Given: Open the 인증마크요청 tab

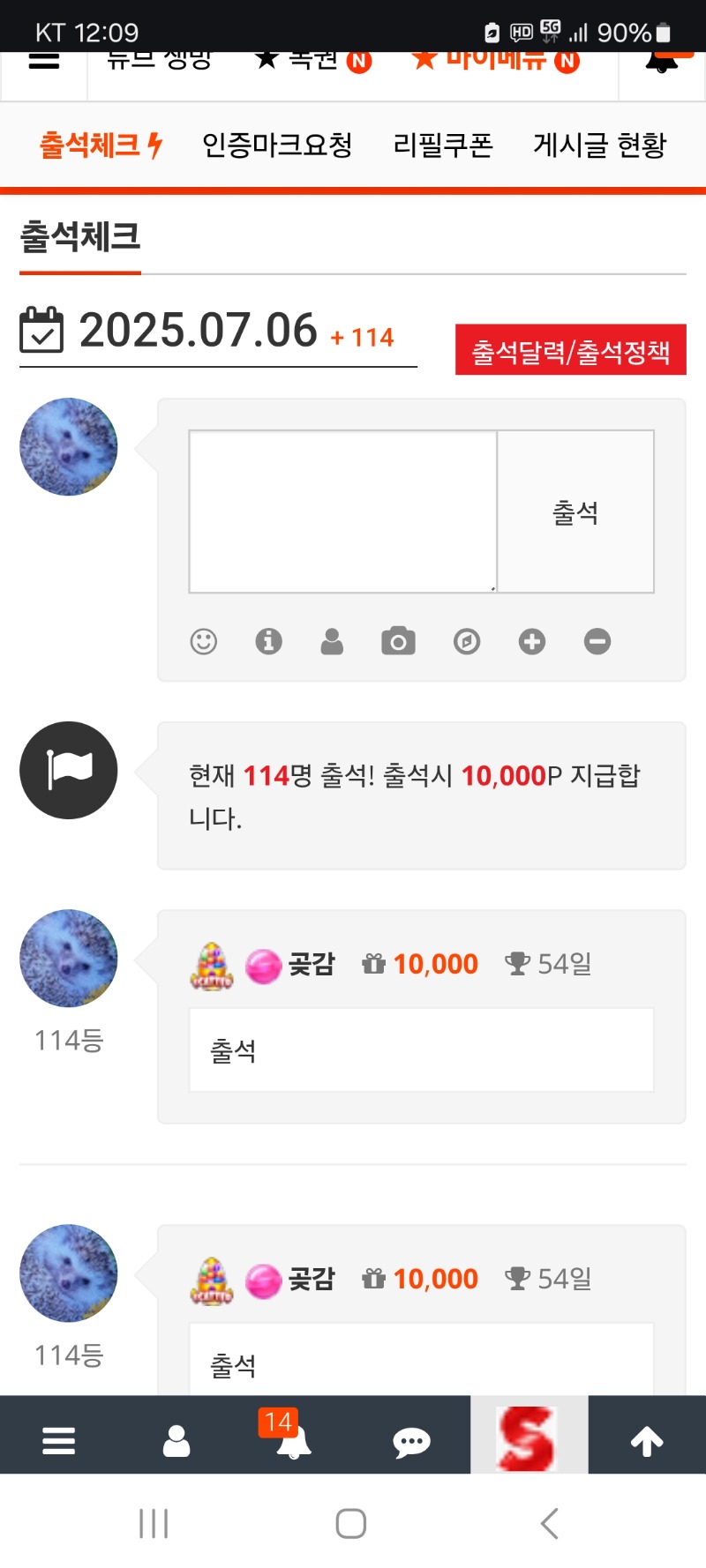Looking at the screenshot, I should coord(277,146).
